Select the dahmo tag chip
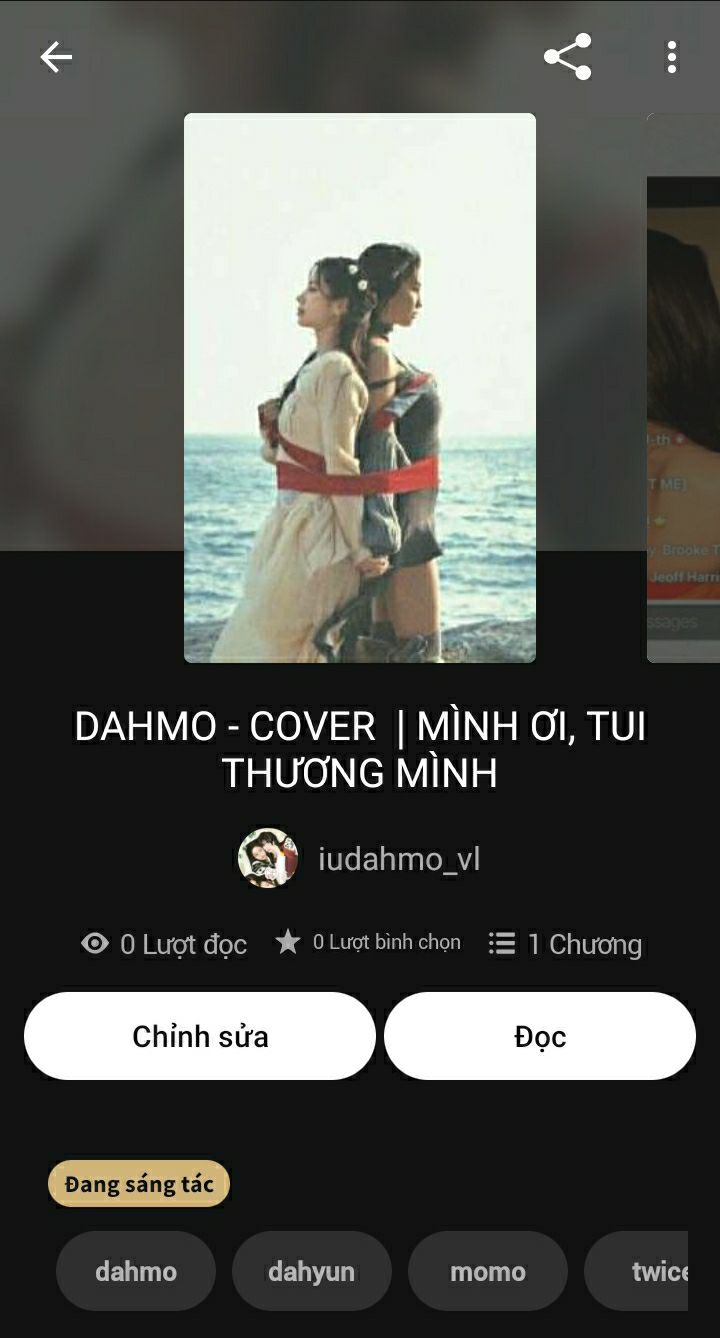Image resolution: width=720 pixels, height=1338 pixels. pyautogui.click(x=136, y=1271)
